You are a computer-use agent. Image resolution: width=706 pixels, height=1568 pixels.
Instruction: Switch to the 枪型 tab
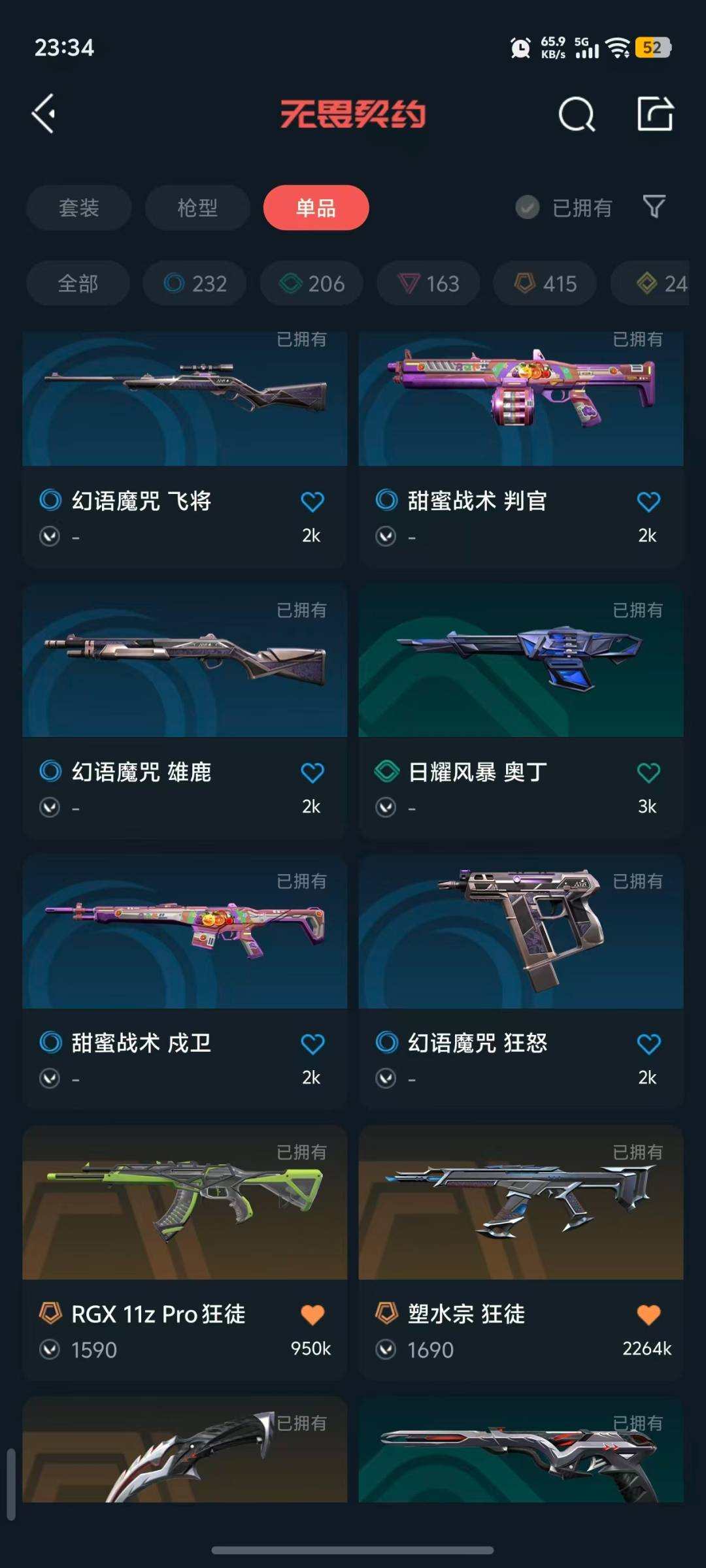point(197,208)
